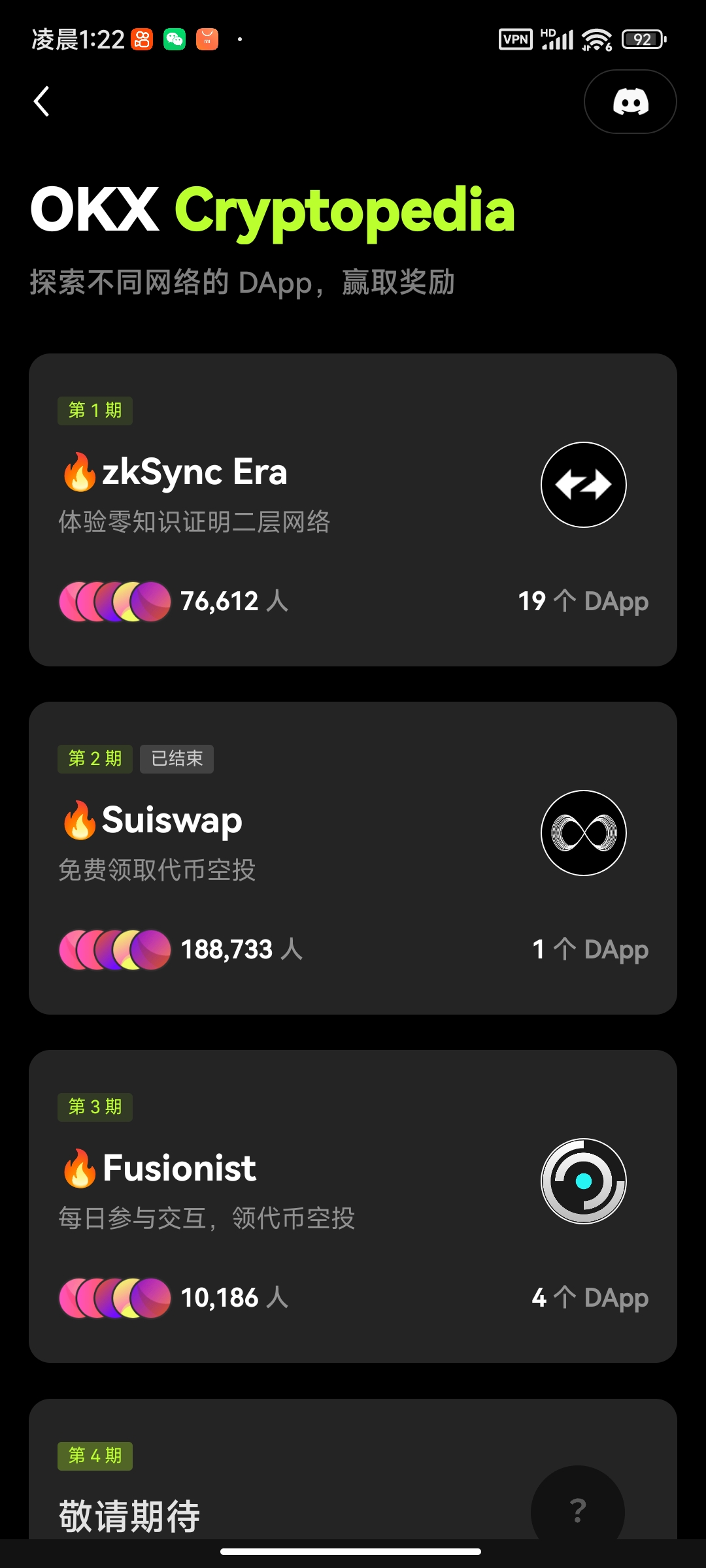Open the zkSync Era card

[x=353, y=510]
